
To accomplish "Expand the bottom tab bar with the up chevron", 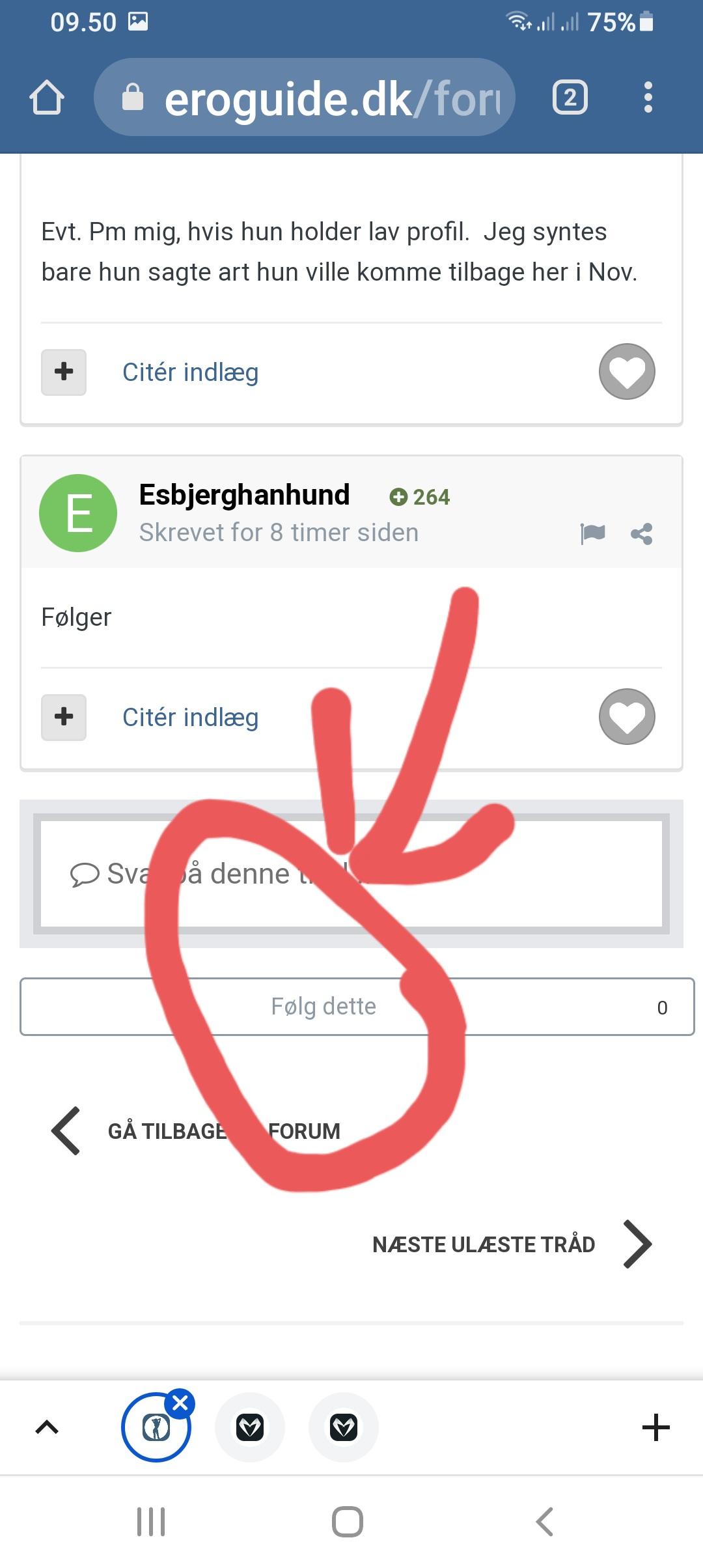I will [x=47, y=1428].
